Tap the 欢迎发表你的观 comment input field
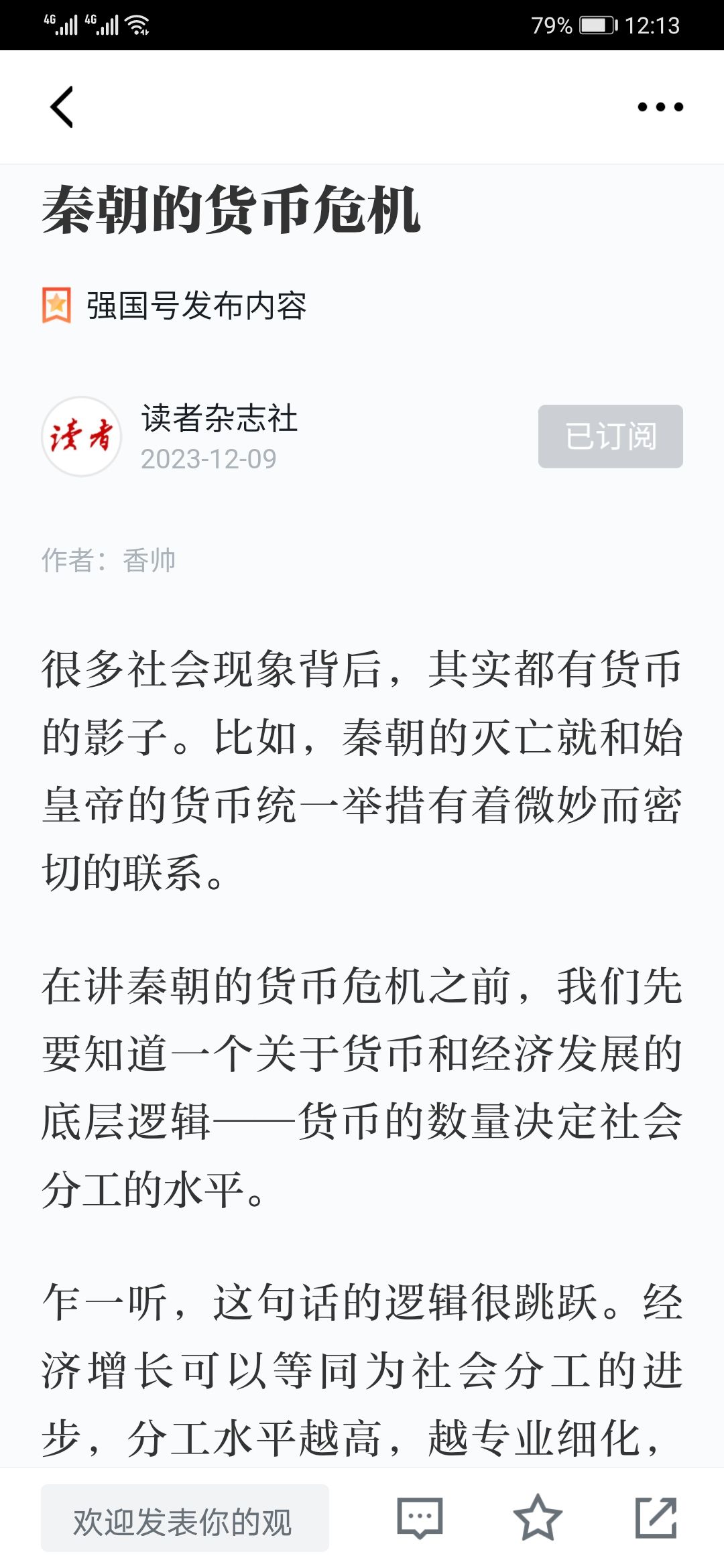Viewport: 724px width, 1568px height. pos(185,1518)
